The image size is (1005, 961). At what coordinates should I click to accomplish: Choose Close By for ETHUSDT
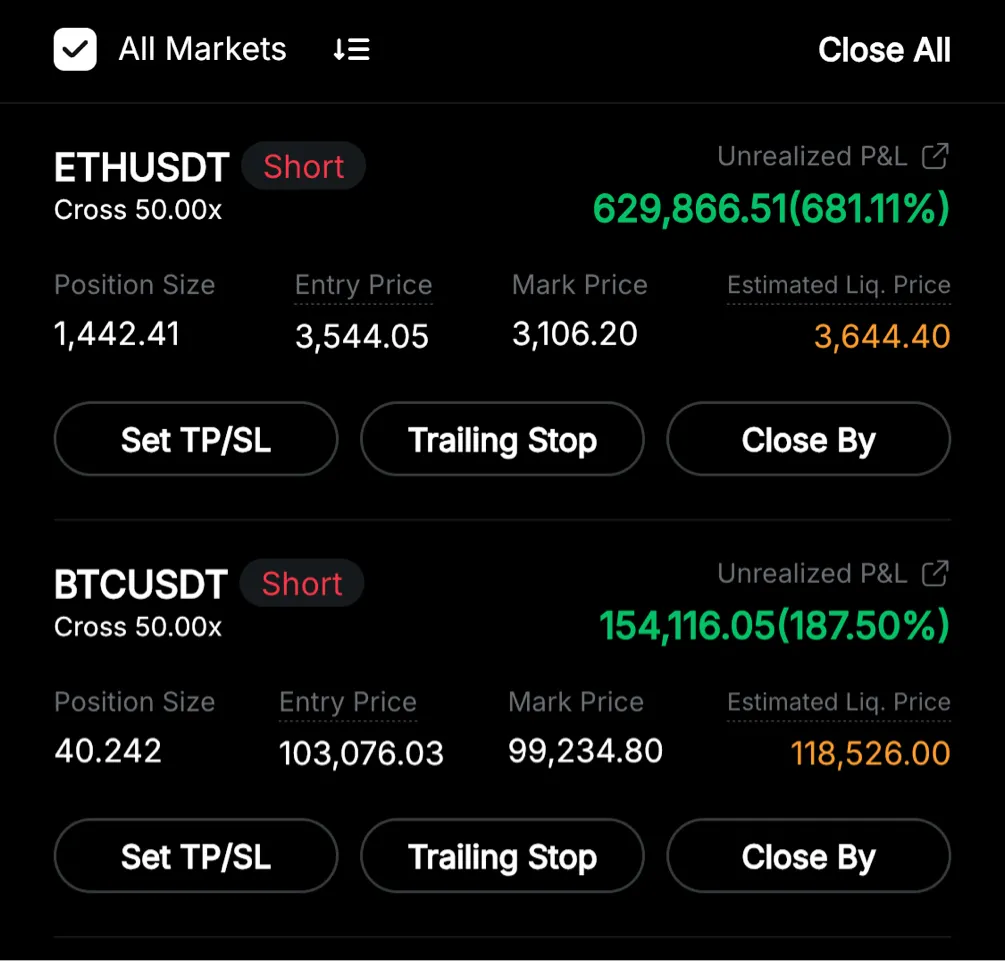point(808,440)
